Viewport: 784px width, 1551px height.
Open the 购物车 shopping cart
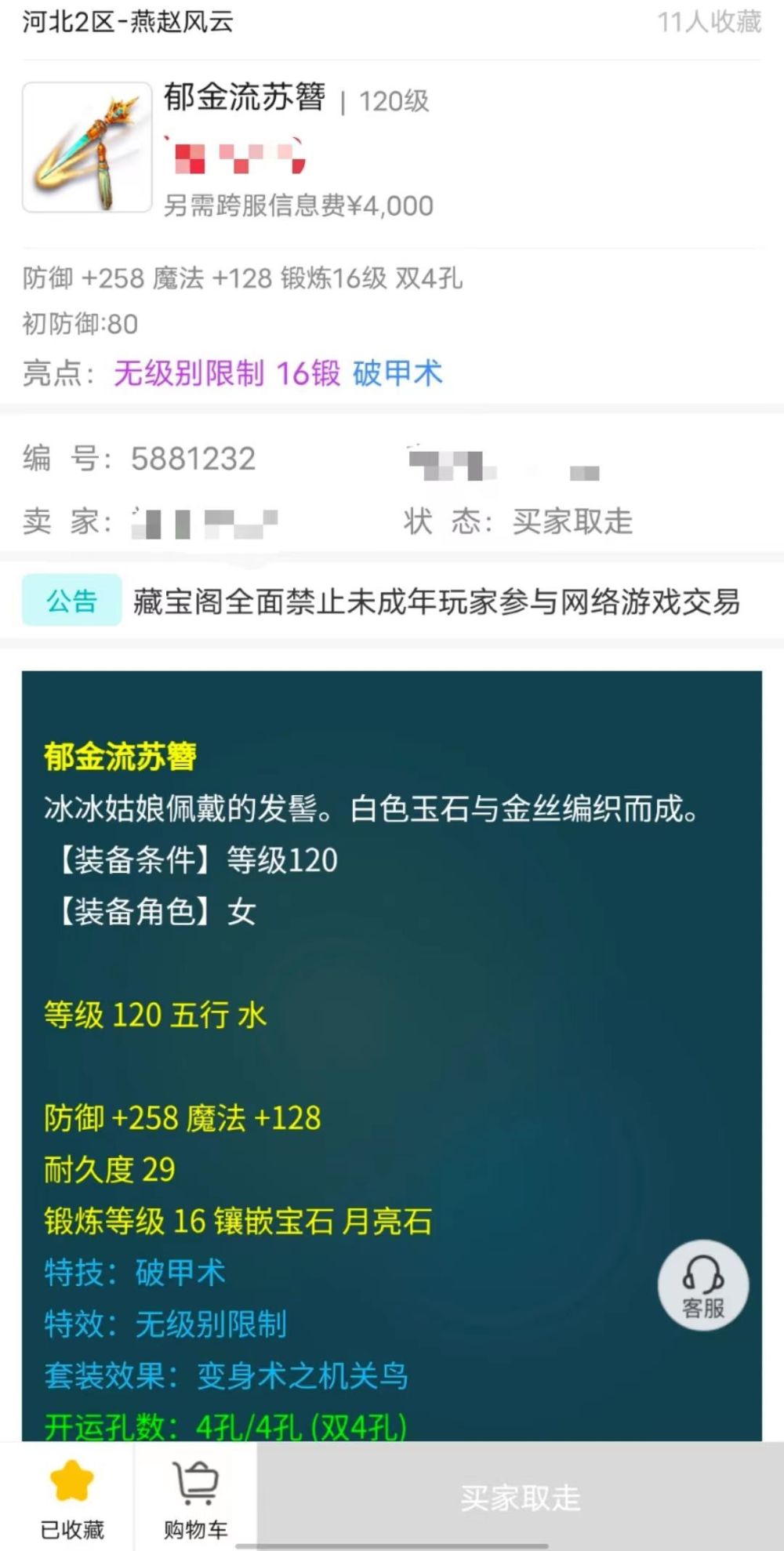click(195, 1496)
